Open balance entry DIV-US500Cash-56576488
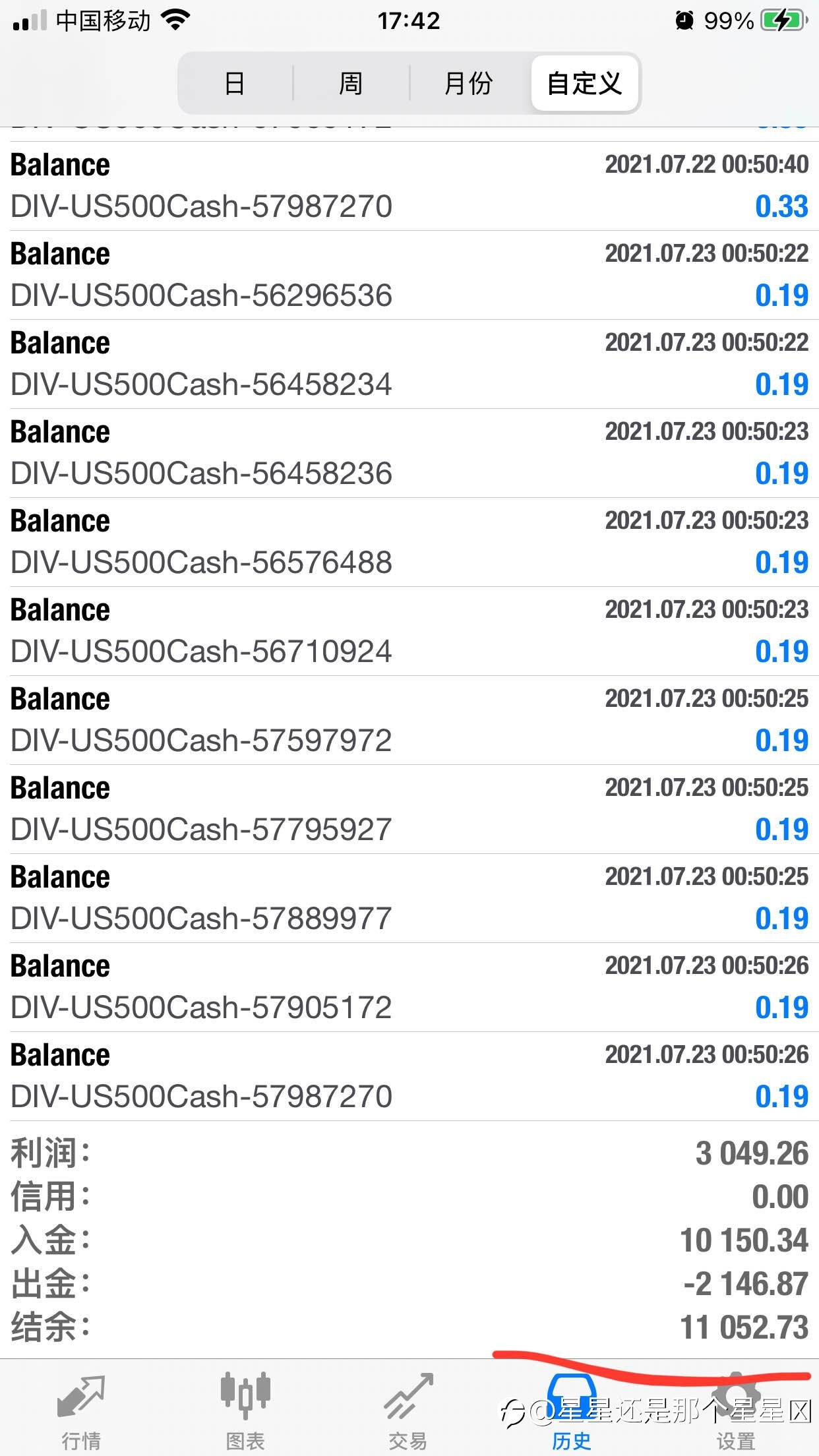This screenshot has width=819, height=1456. click(x=409, y=542)
